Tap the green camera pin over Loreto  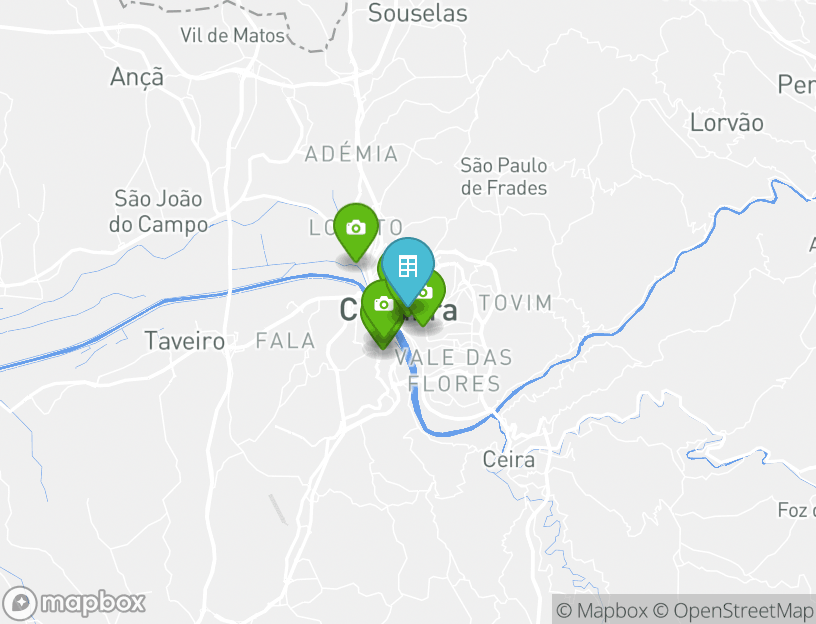(x=355, y=227)
